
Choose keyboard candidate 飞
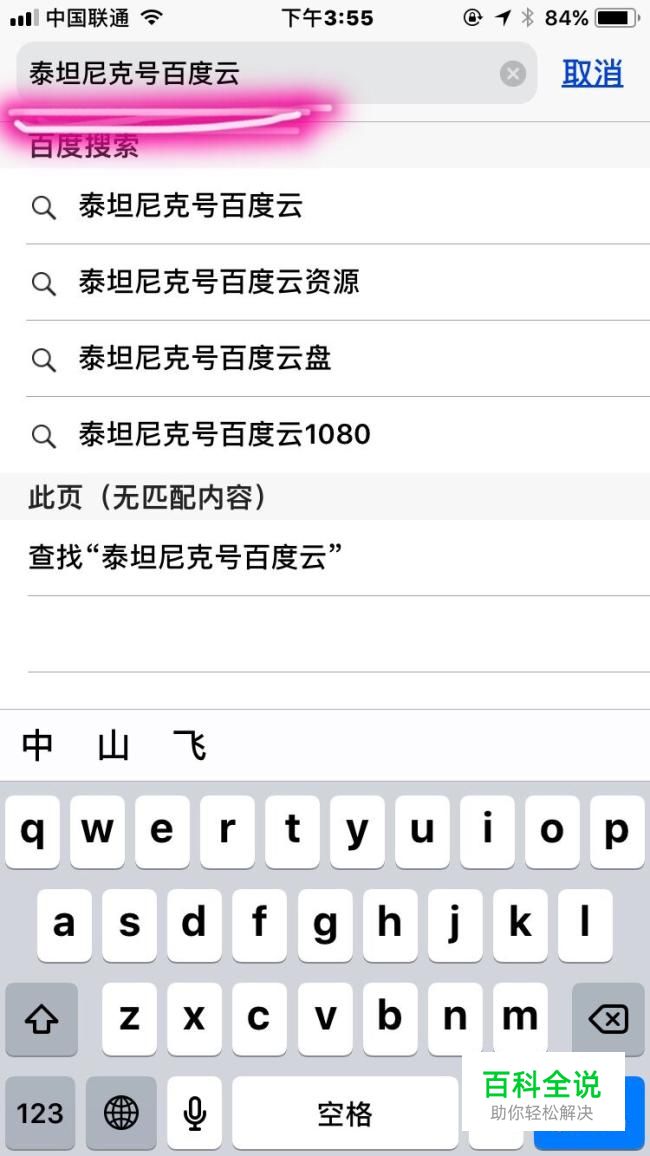coord(190,746)
